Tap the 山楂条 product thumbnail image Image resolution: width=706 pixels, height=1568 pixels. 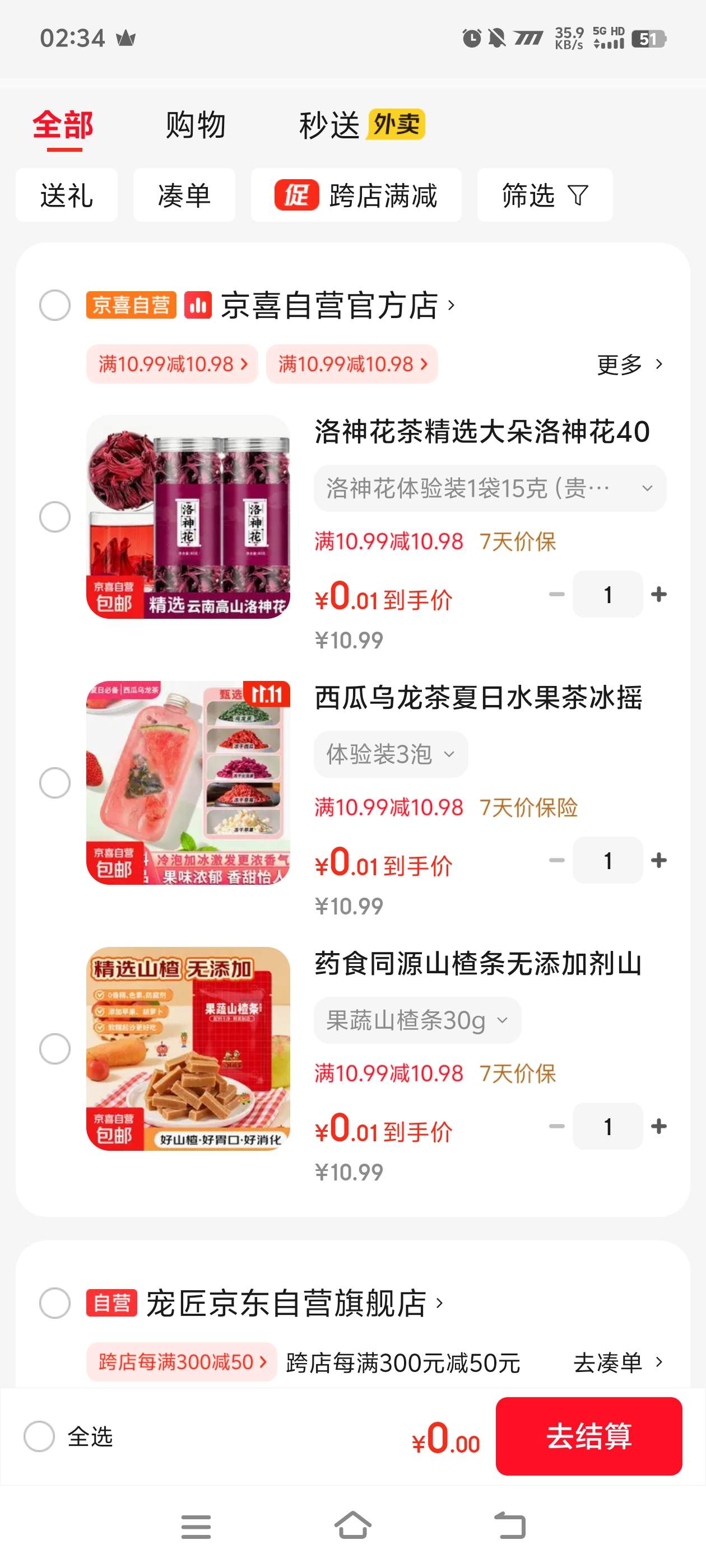coord(190,1051)
